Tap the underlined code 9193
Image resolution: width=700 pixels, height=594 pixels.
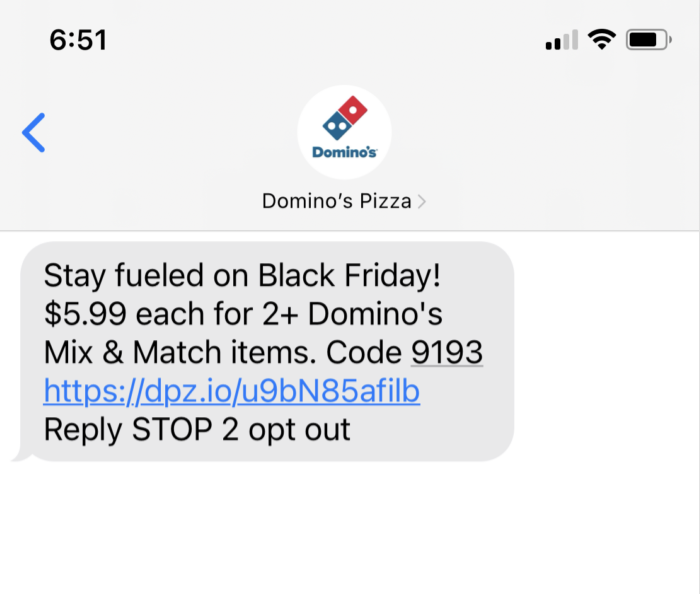(447, 353)
